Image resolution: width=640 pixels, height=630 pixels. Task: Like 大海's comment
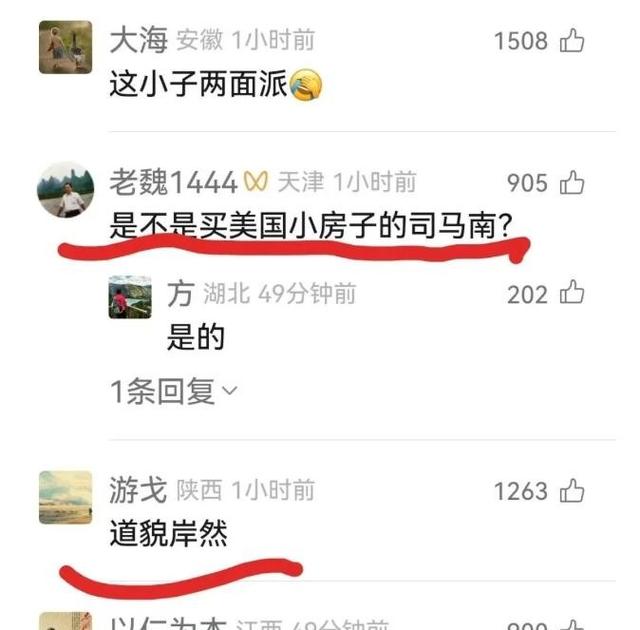tap(573, 41)
